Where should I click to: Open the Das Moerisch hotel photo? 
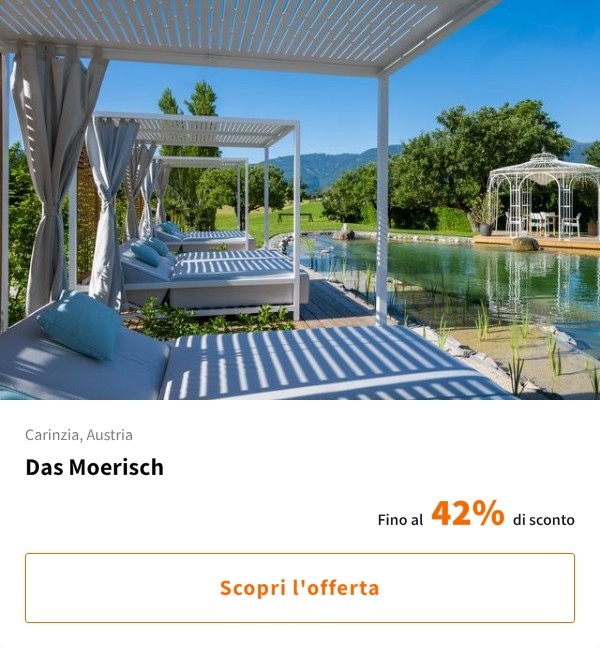click(300, 200)
